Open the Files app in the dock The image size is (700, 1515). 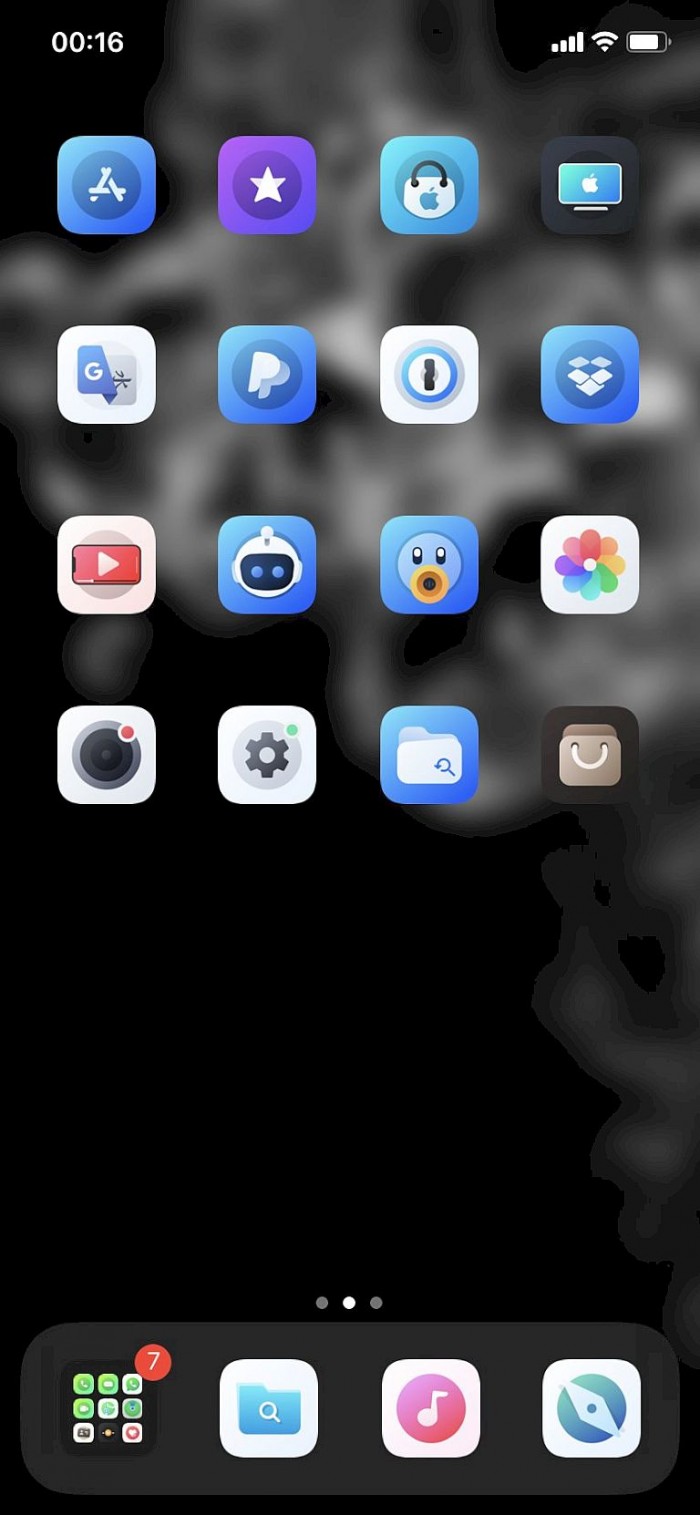pos(269,1408)
